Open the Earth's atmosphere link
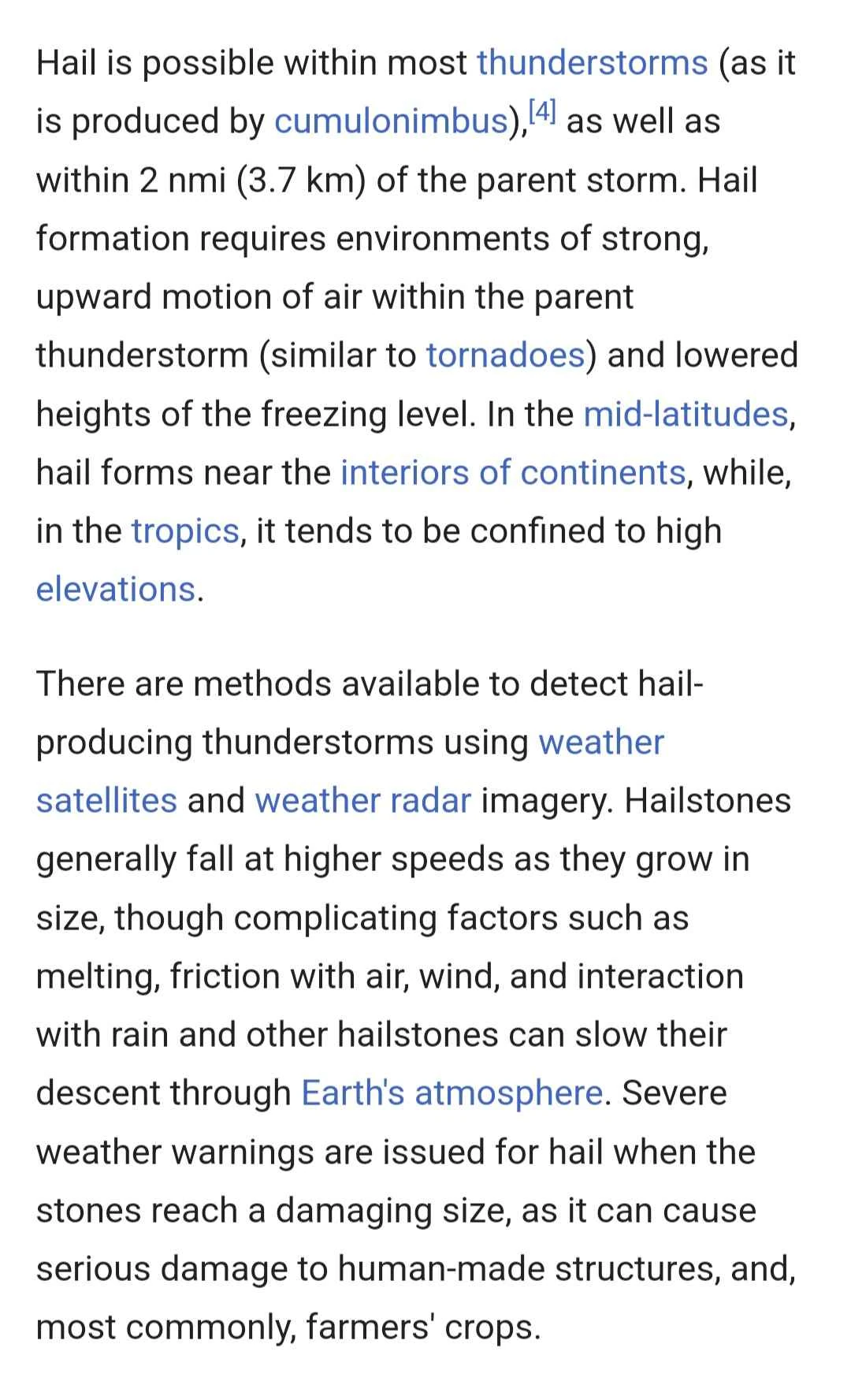This screenshot has height=1400, width=851. tap(452, 1093)
